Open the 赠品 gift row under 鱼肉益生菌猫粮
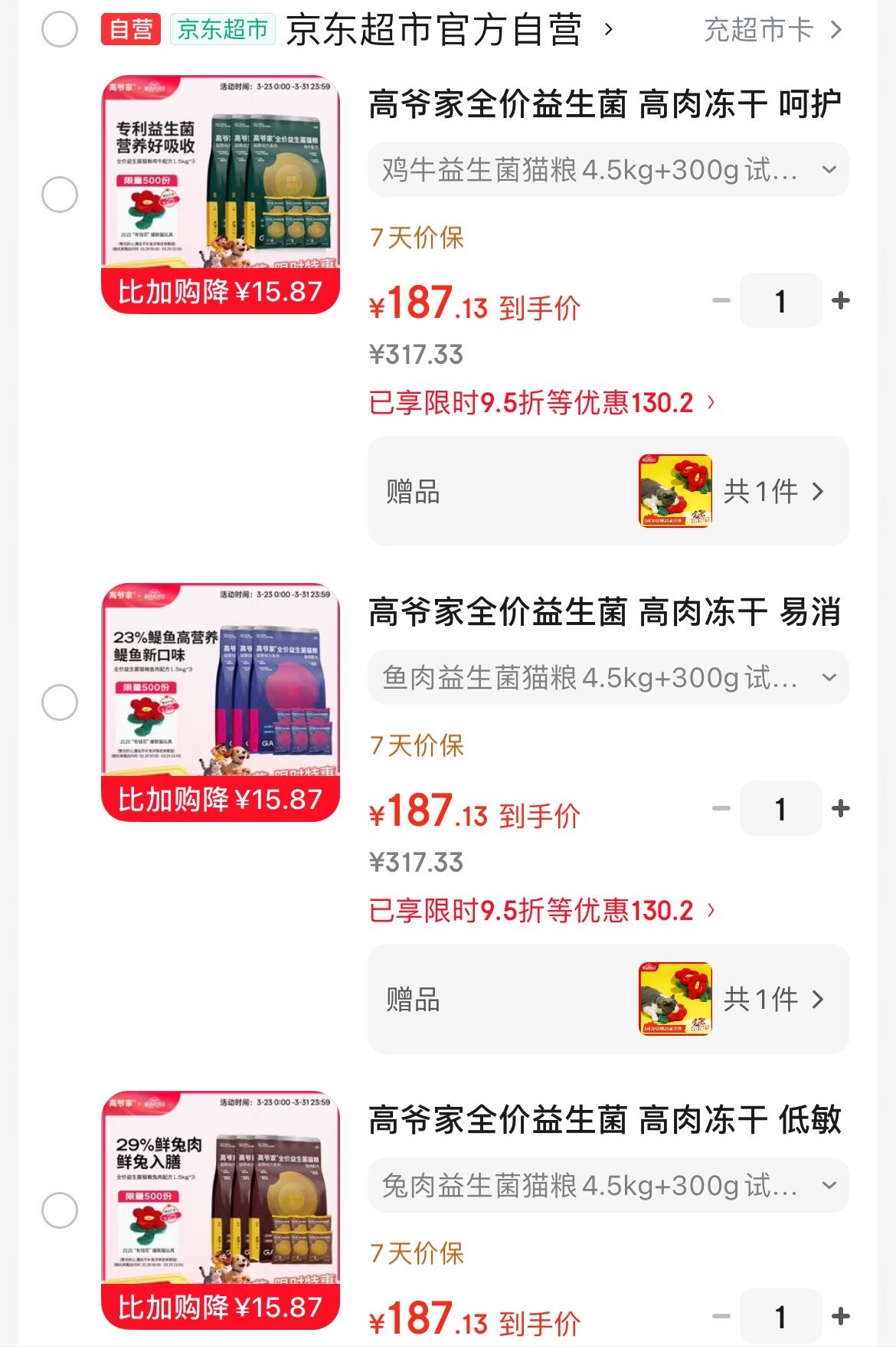The height and width of the screenshot is (1349, 896). pos(608,999)
